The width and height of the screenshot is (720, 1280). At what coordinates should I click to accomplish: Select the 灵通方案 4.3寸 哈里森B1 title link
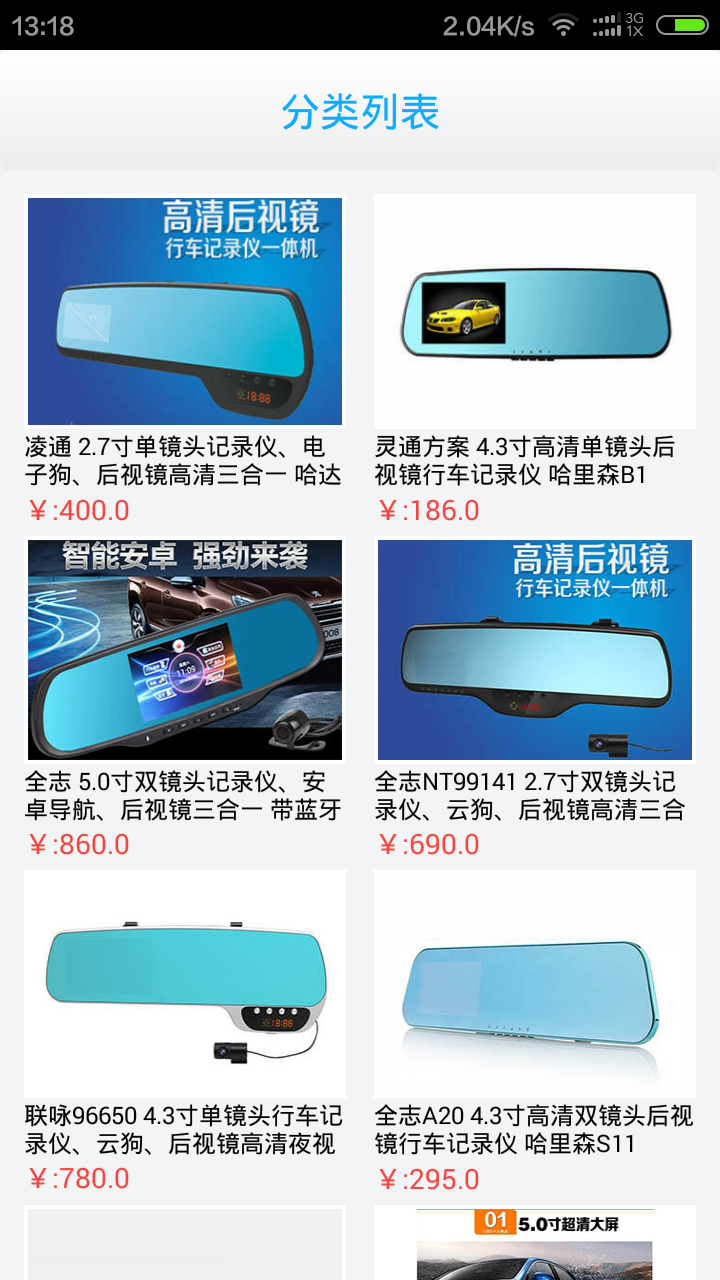point(536,463)
